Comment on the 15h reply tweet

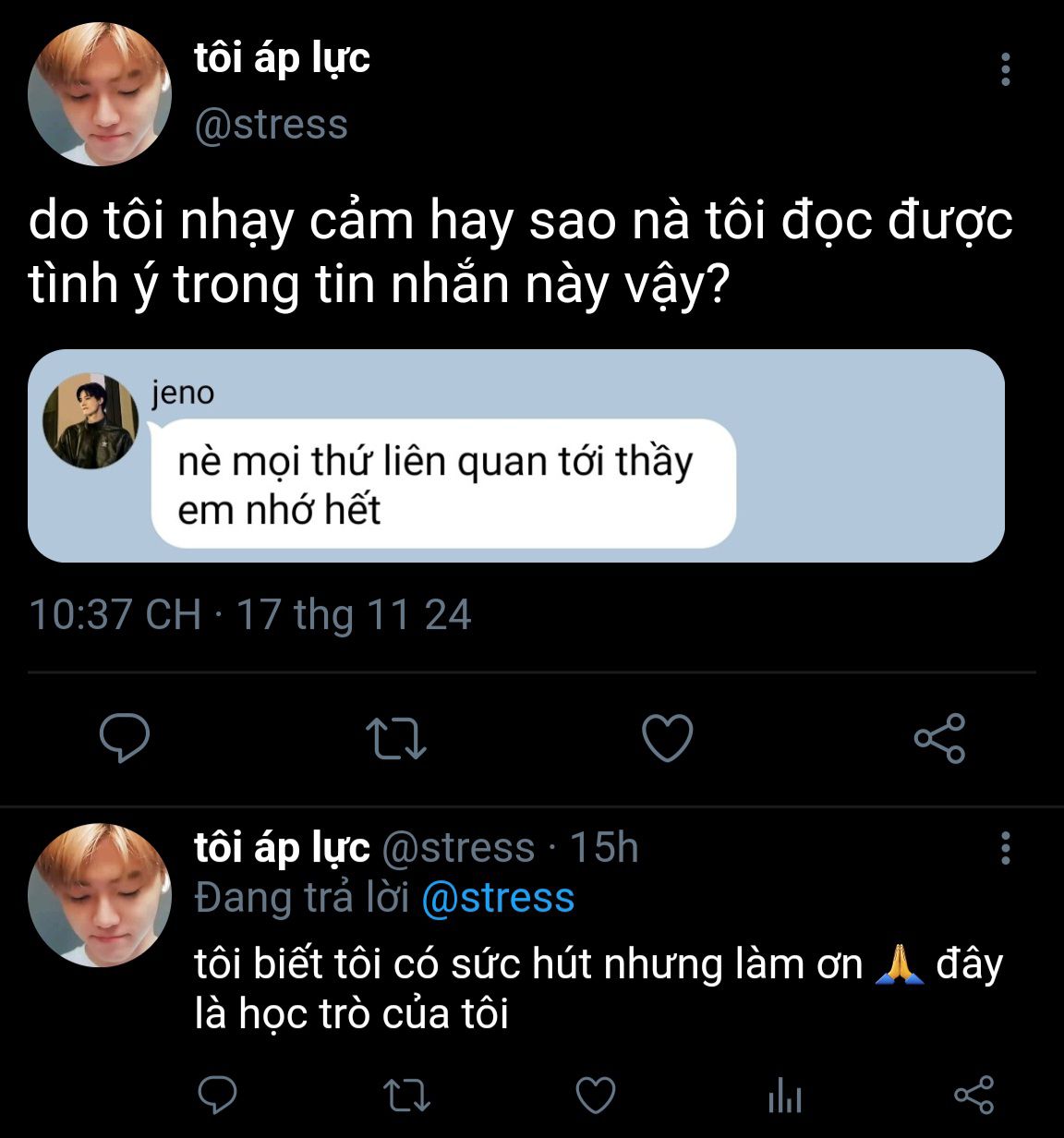tap(218, 1096)
